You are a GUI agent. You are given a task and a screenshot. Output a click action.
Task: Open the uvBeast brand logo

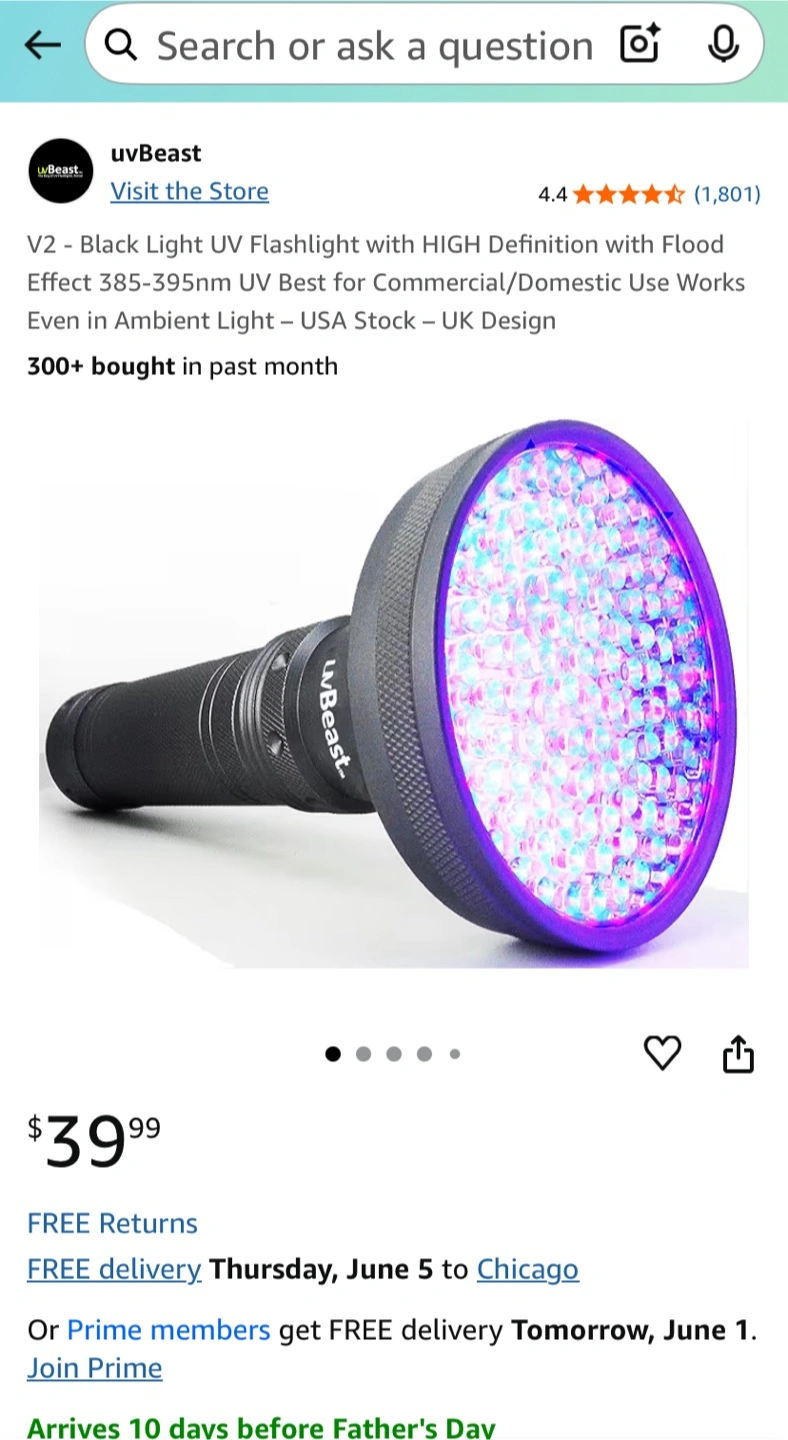(60, 171)
